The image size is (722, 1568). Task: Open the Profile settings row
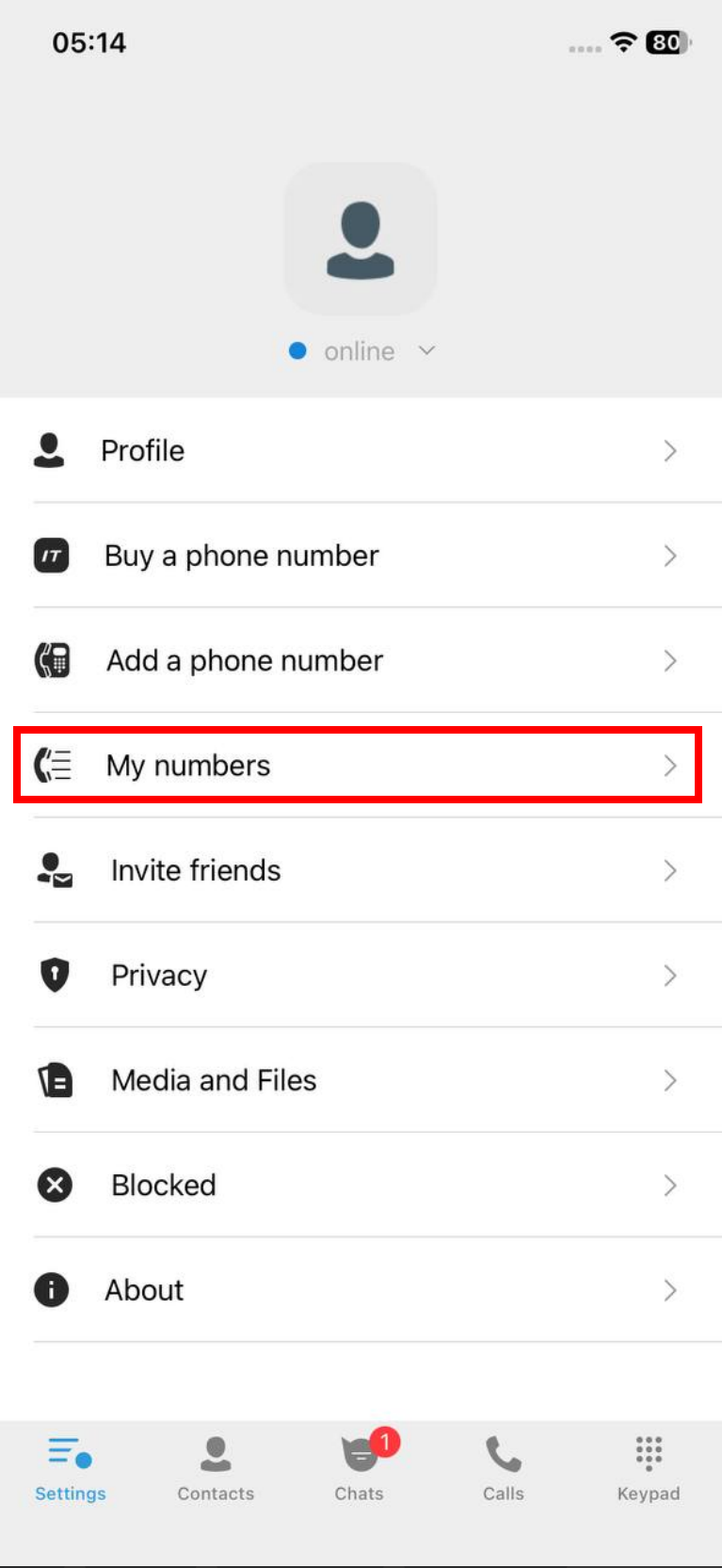click(x=361, y=451)
